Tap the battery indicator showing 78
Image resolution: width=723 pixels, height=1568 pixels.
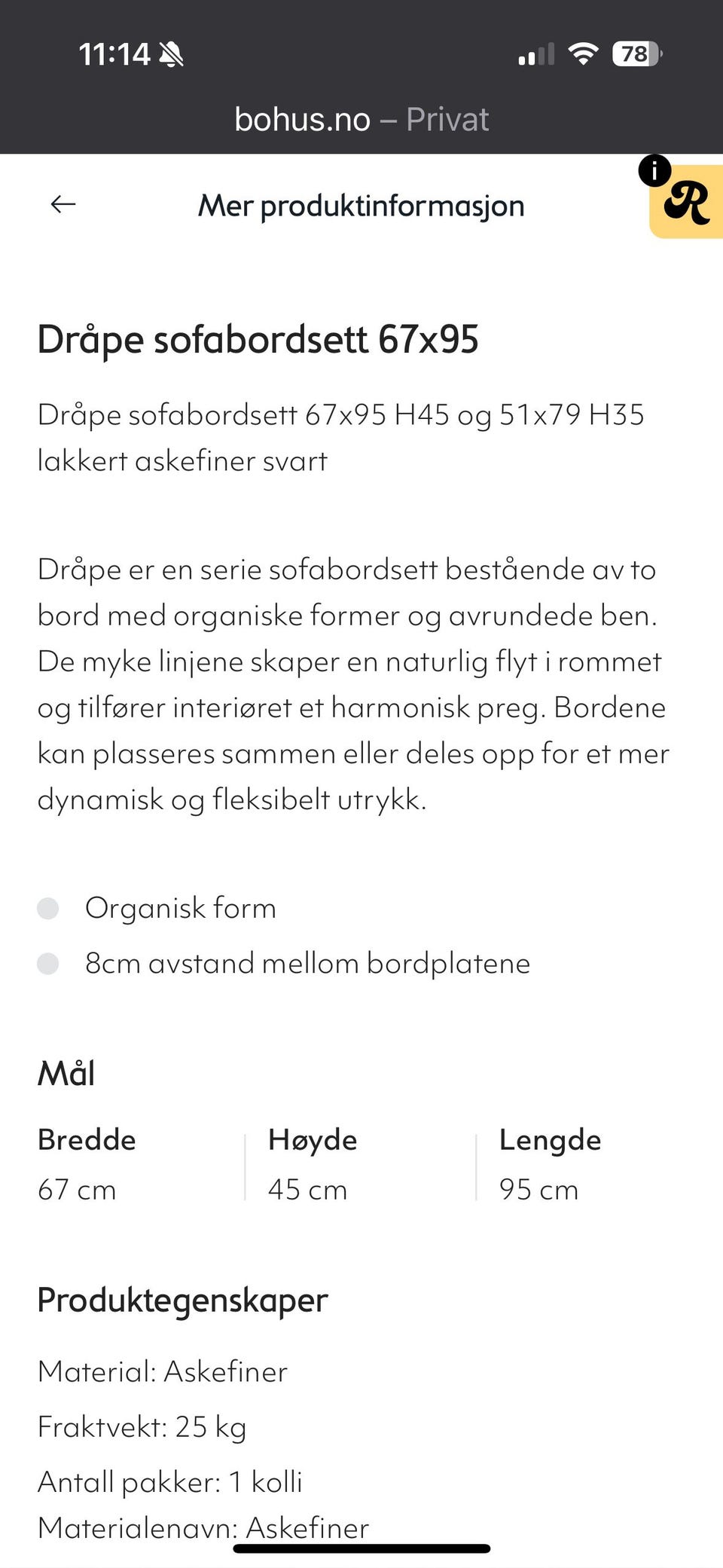coord(633,53)
